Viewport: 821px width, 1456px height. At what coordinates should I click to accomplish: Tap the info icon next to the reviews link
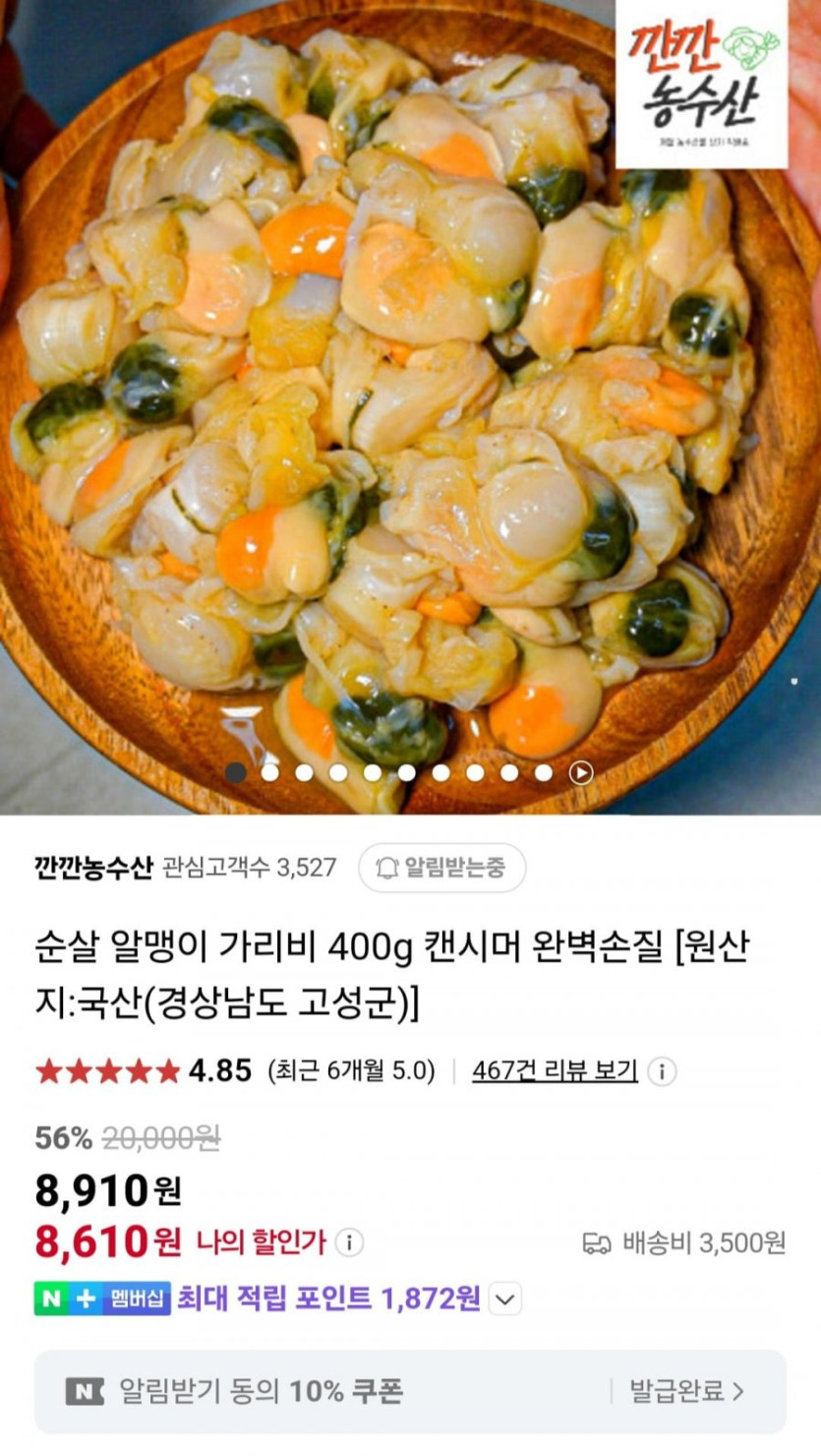point(662,1071)
